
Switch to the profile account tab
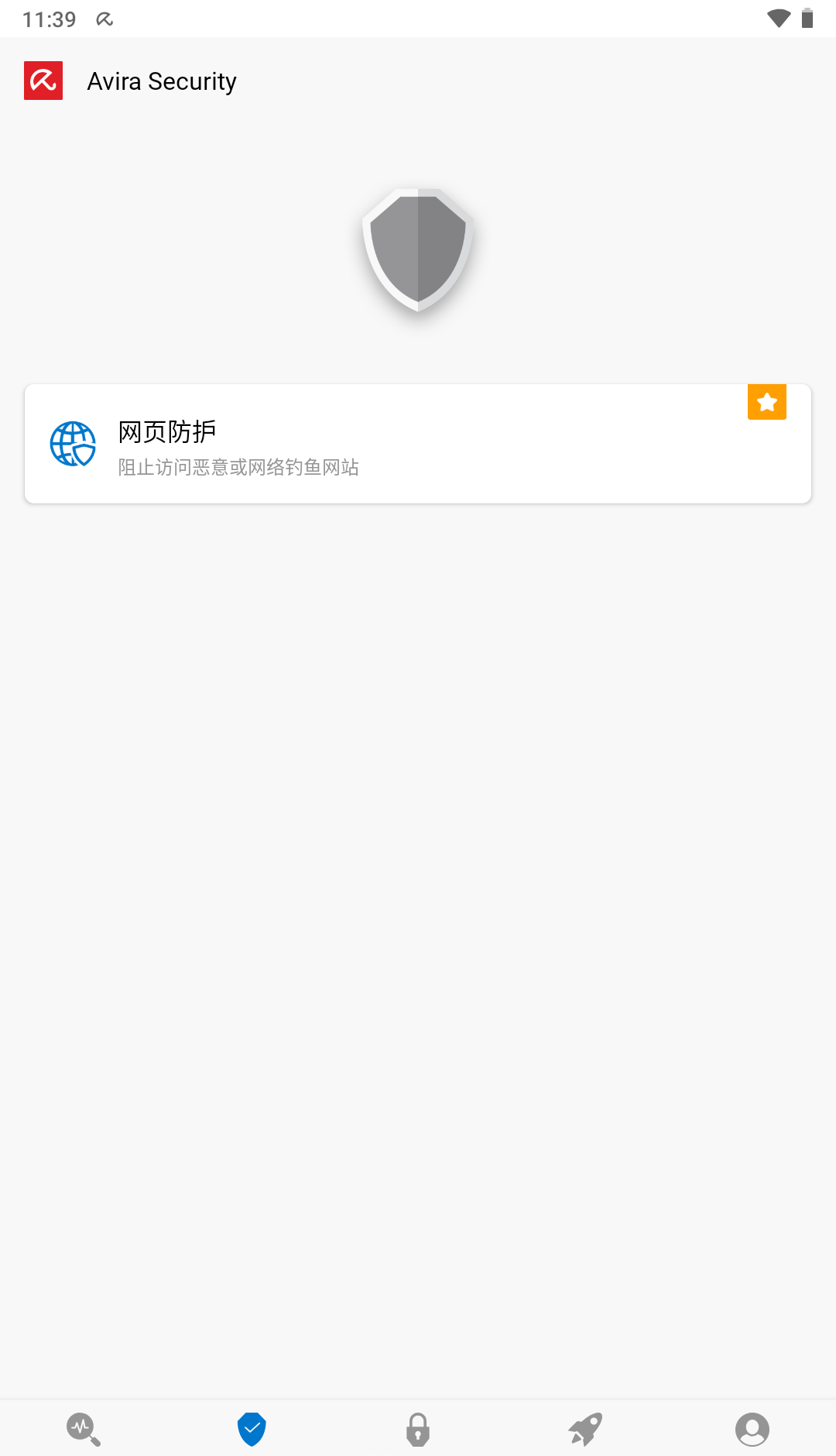752,1429
